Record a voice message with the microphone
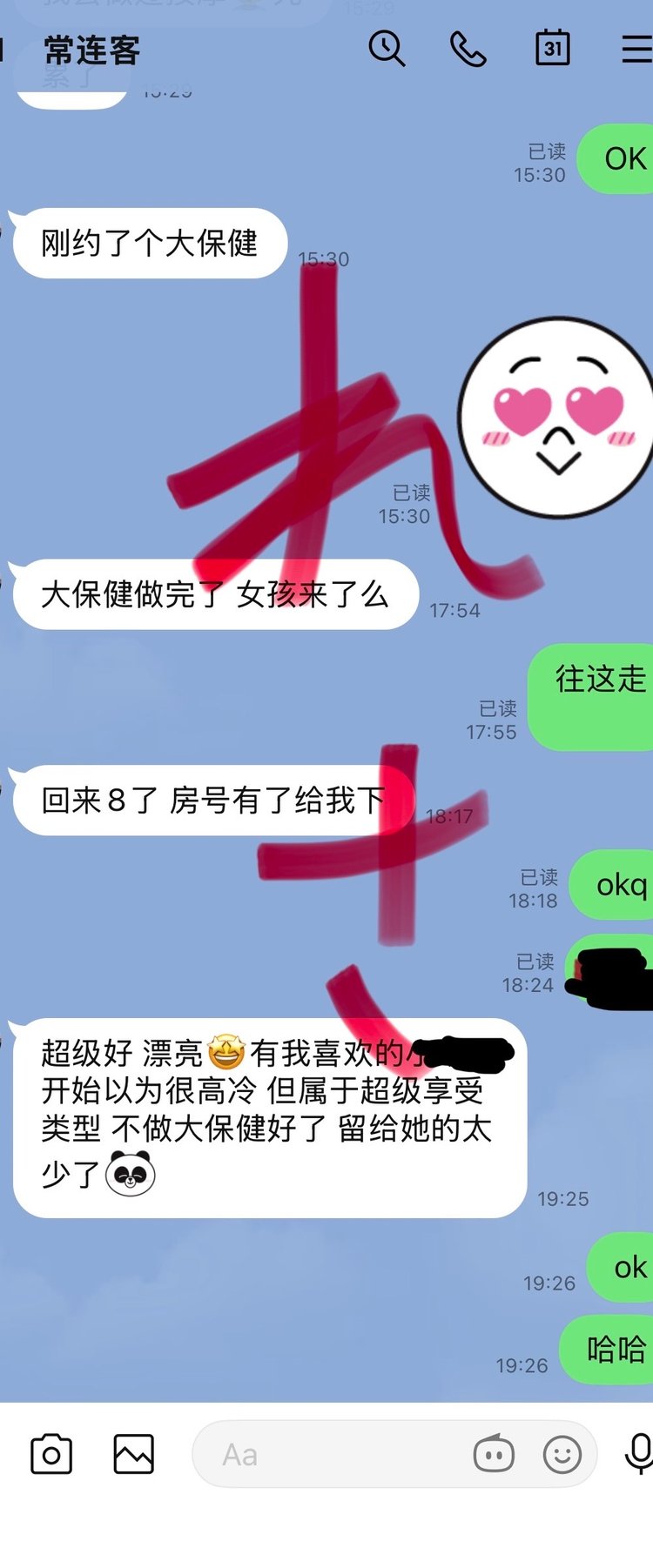Viewport: 653px width, 1568px height. point(639,1453)
